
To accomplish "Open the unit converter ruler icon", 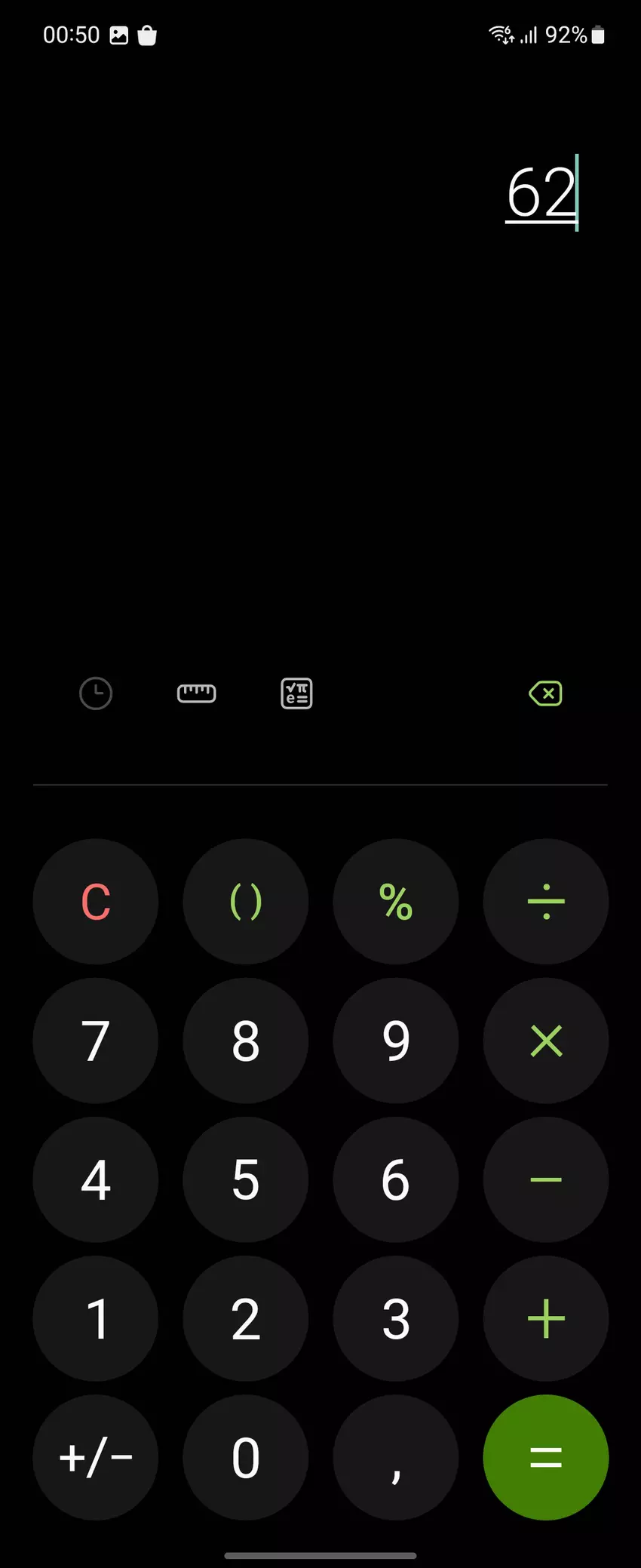I will coord(196,693).
